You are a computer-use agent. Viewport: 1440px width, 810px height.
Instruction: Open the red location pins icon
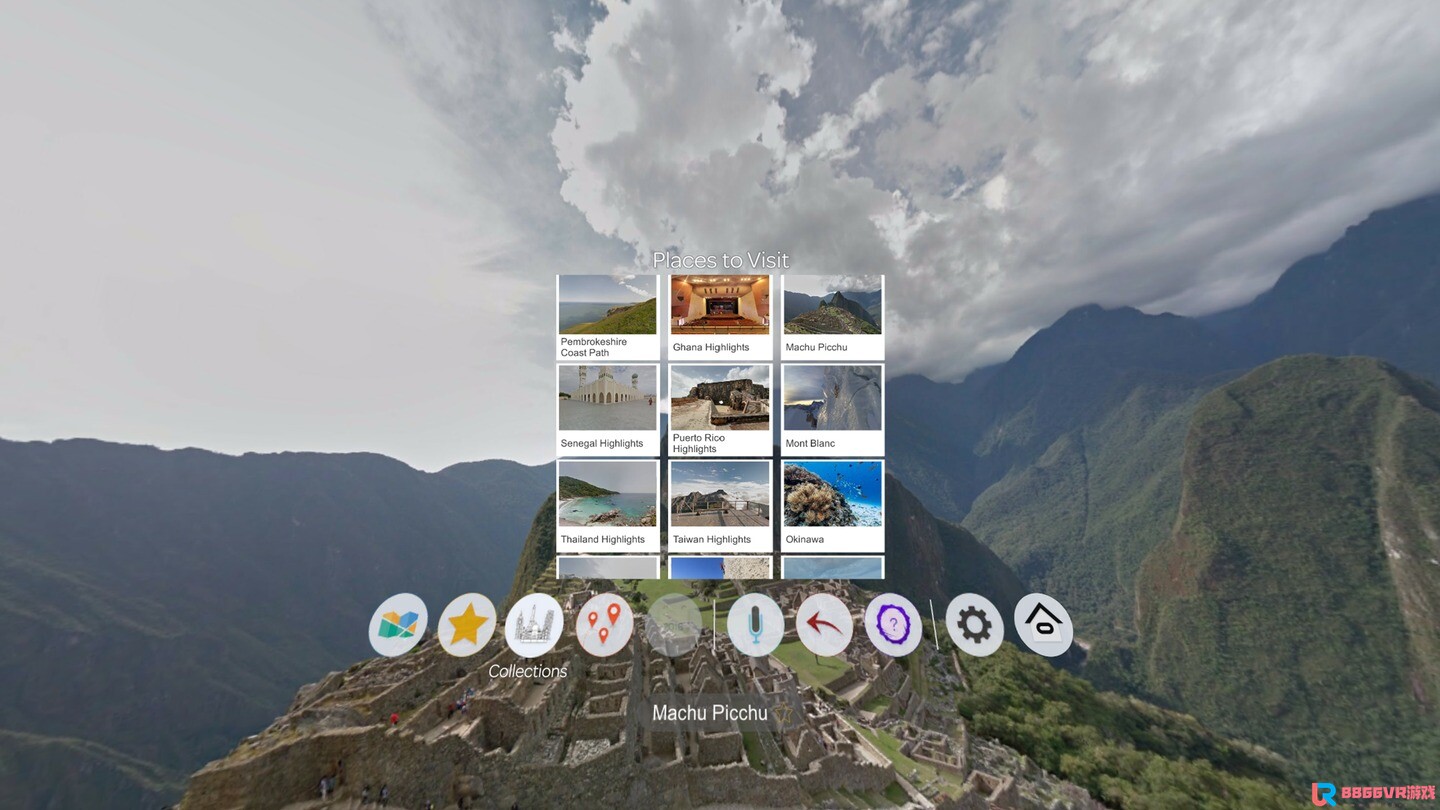click(x=604, y=625)
